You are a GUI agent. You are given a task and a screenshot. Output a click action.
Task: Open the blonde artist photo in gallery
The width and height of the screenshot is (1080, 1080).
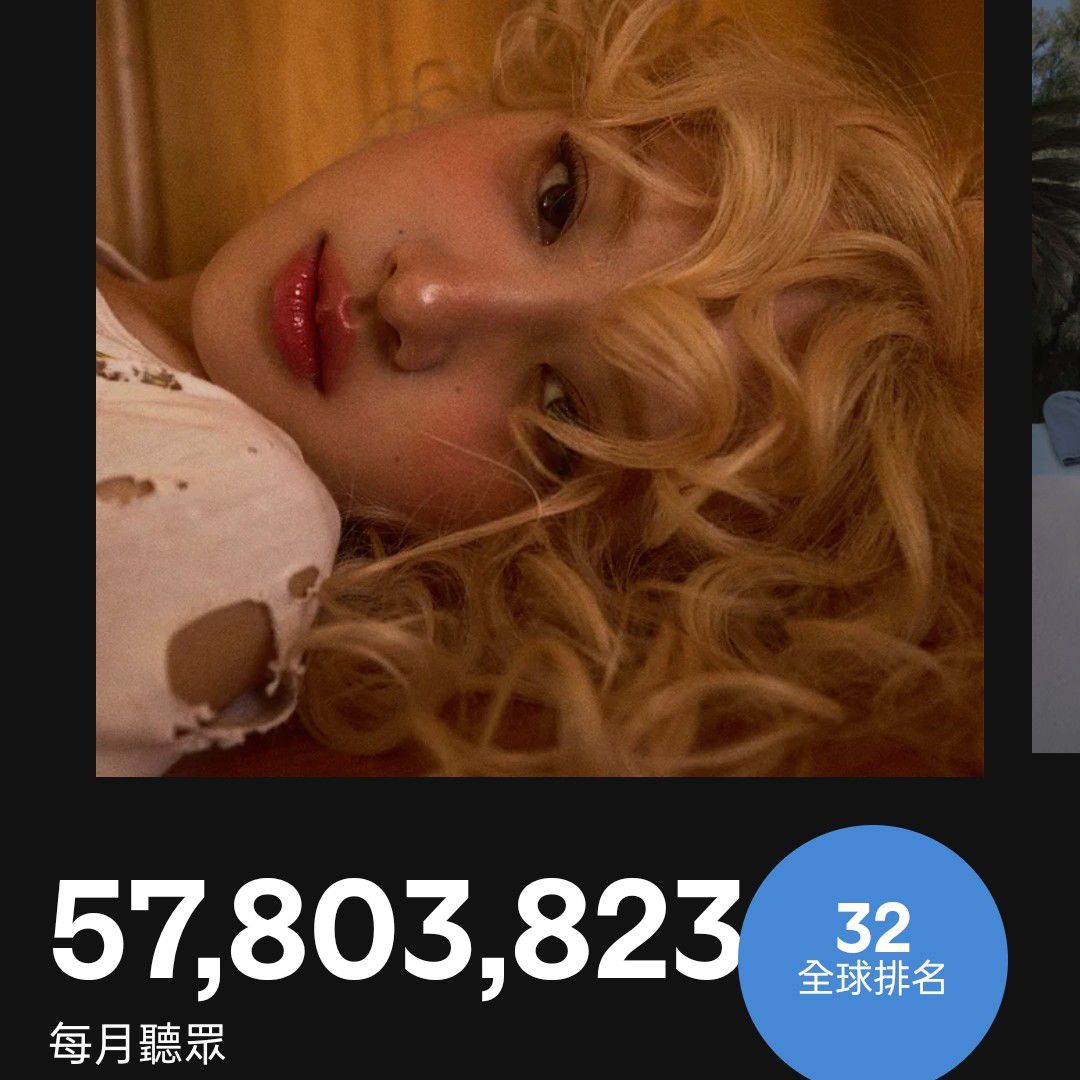click(540, 388)
